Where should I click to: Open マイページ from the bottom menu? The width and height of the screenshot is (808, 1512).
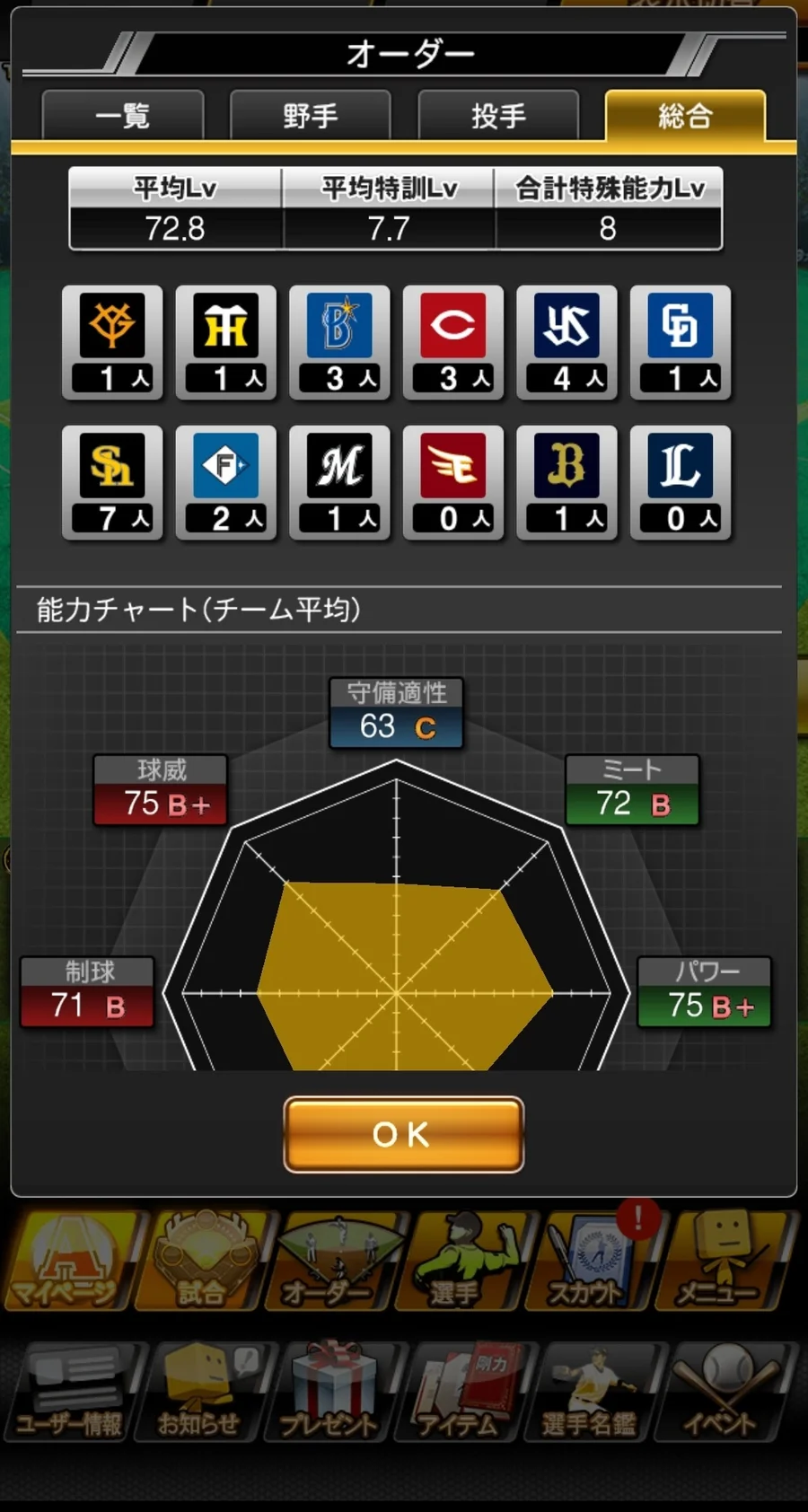click(x=72, y=1261)
